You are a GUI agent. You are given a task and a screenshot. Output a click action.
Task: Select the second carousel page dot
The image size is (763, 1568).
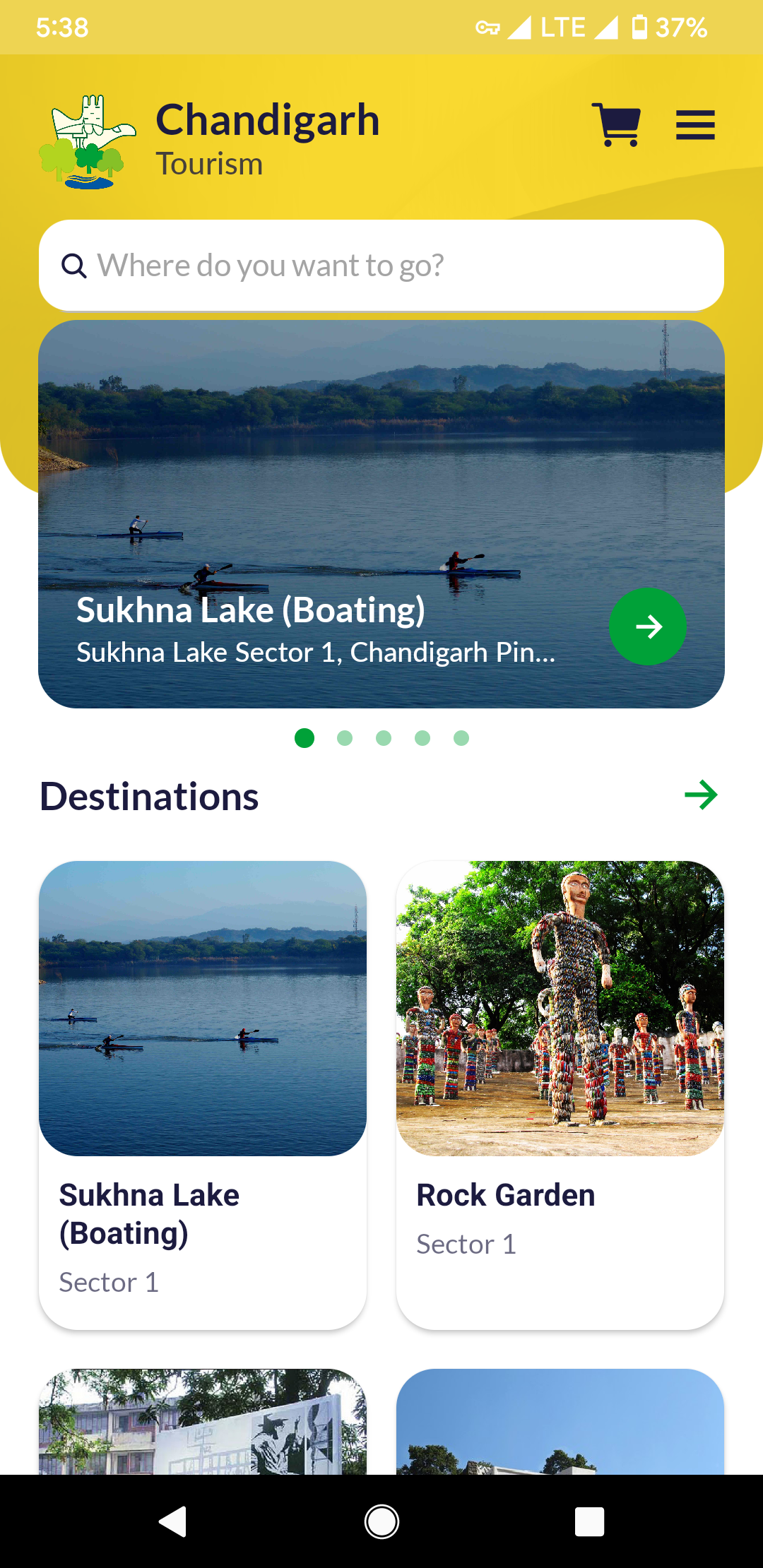tap(345, 738)
